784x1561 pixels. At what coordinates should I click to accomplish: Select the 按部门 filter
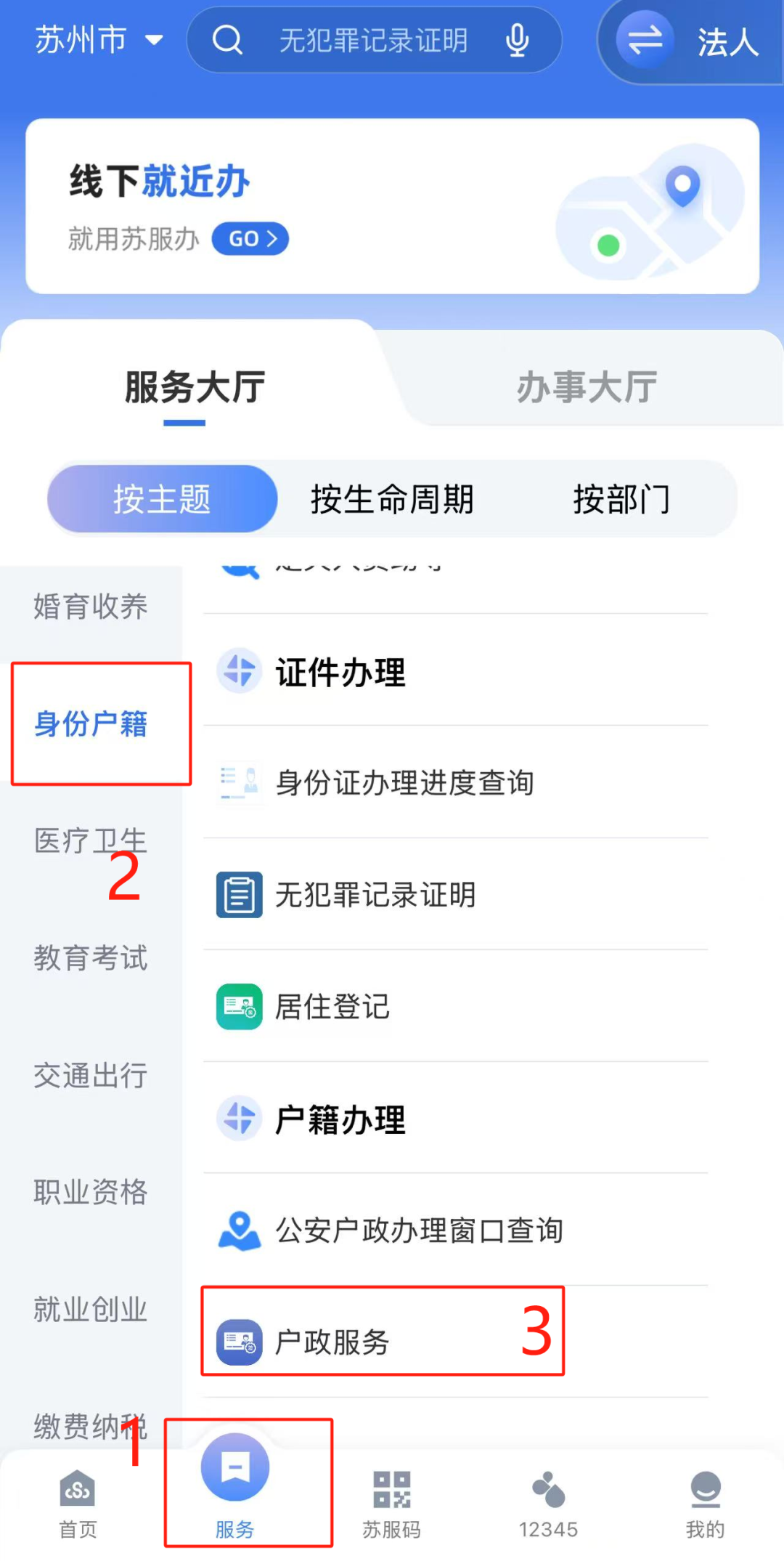click(624, 499)
